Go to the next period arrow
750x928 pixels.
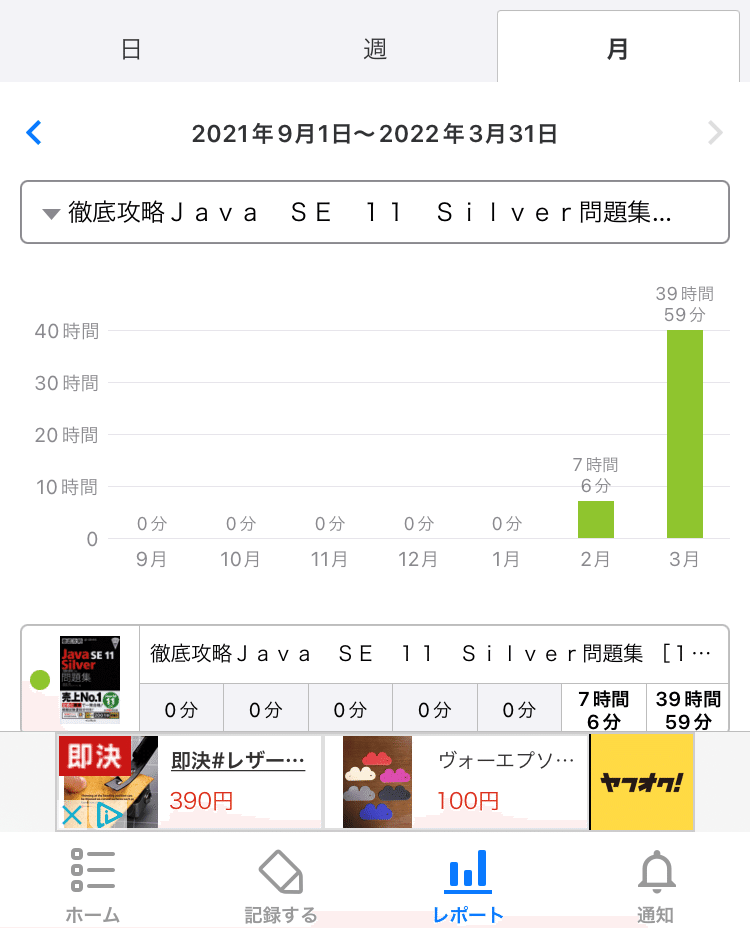click(714, 133)
